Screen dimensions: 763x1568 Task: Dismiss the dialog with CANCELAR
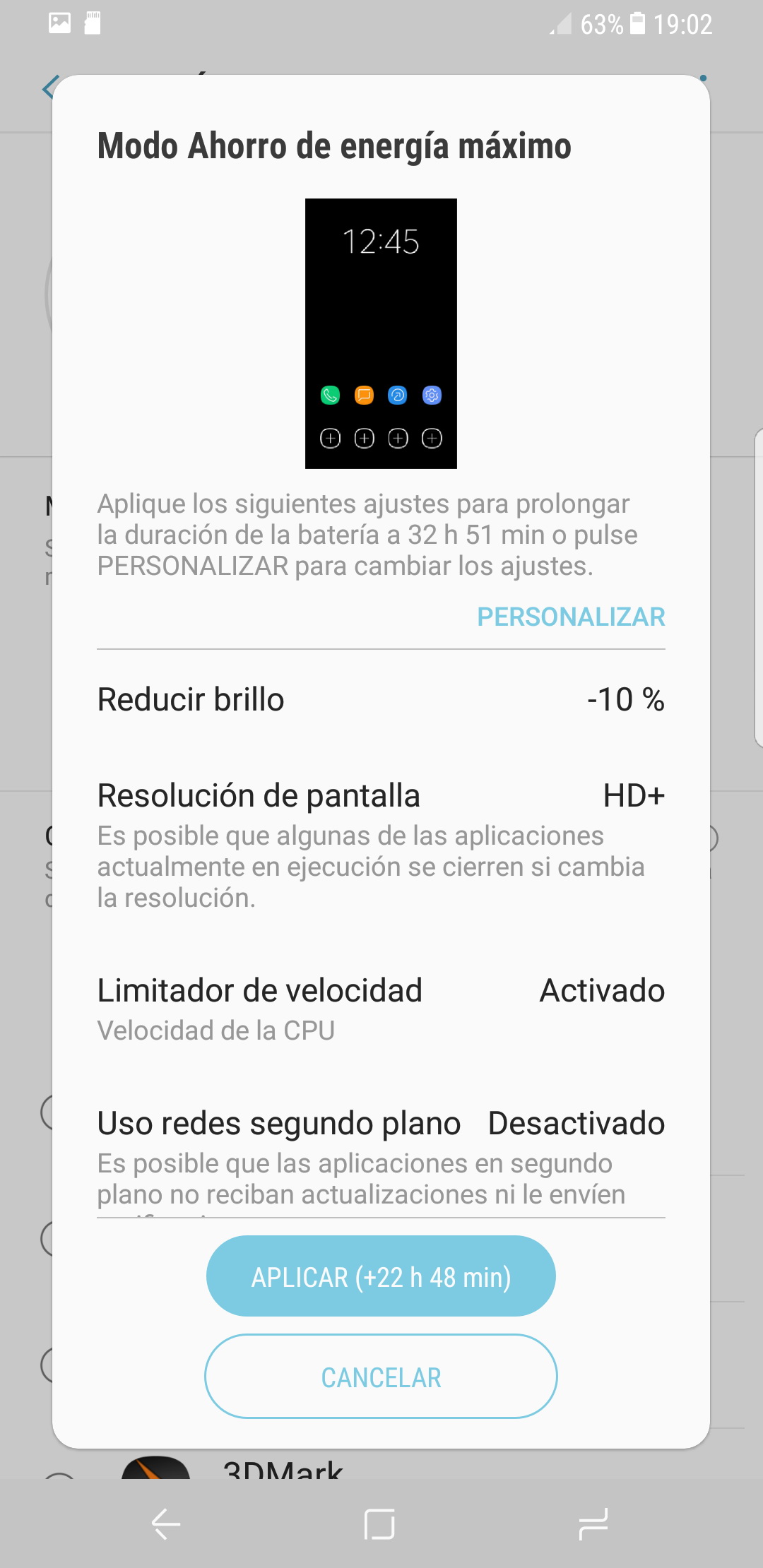[x=381, y=1376]
